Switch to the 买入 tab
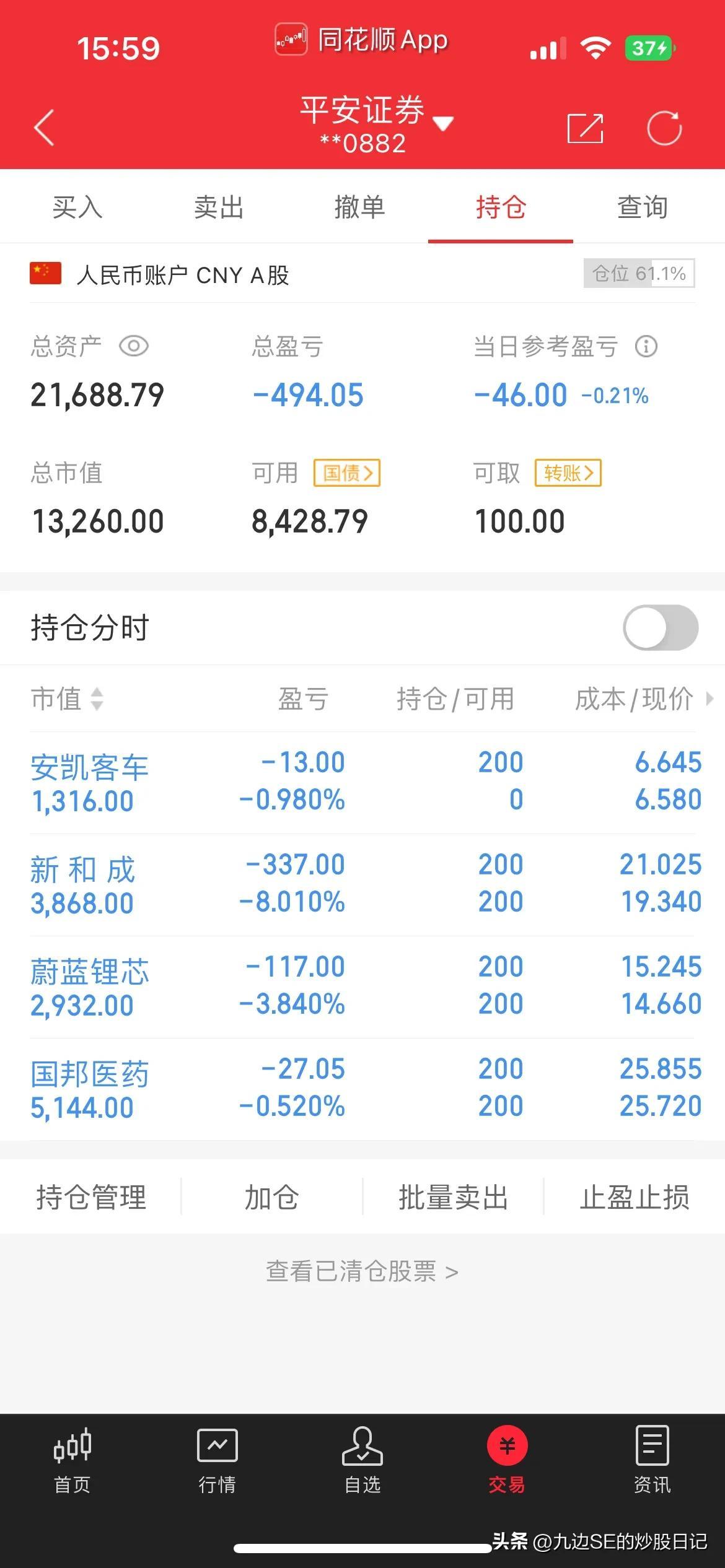This screenshot has height=1568, width=725. coord(77,207)
